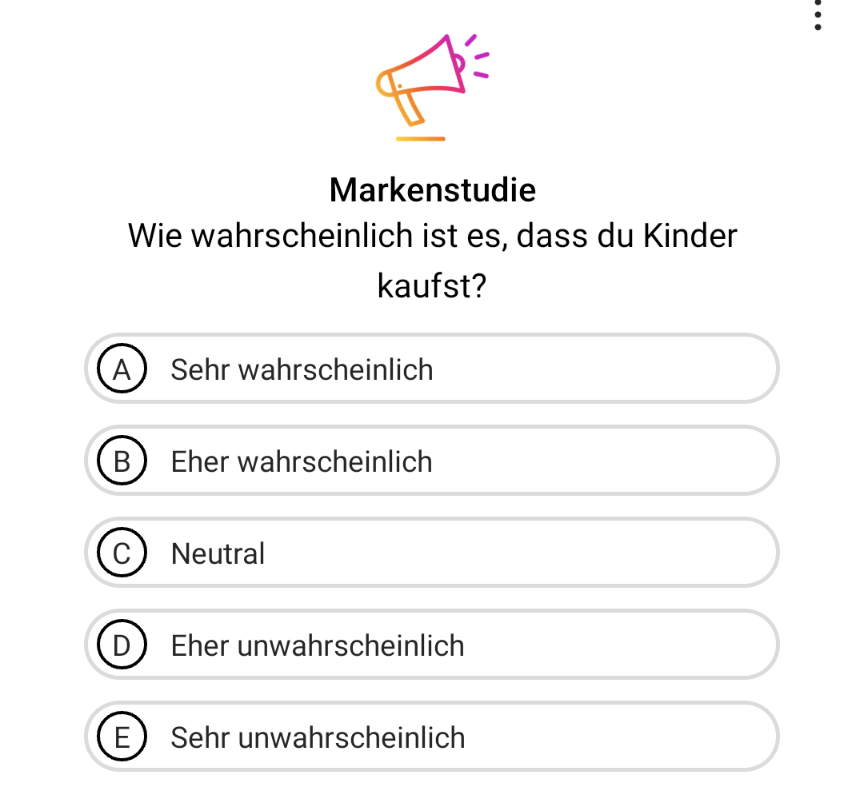The width and height of the screenshot is (864, 803).
Task: Select answer A, Sehr wahrscheinlich
Action: tap(431, 369)
